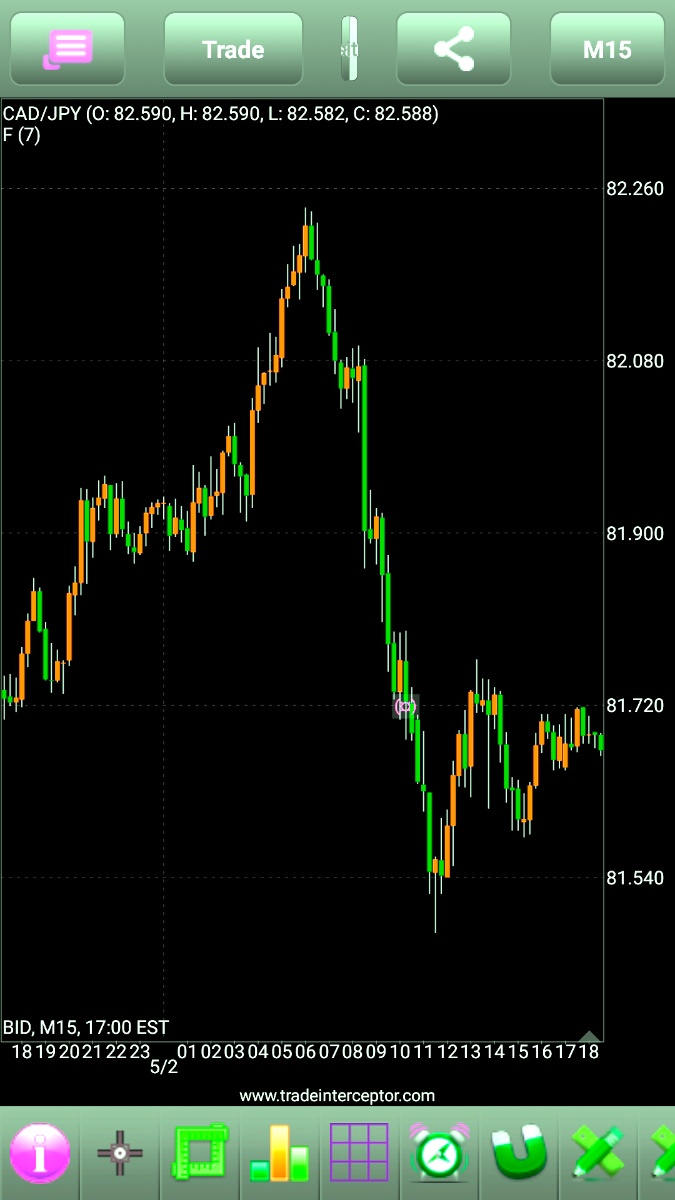Image resolution: width=675 pixels, height=1200 pixels.
Task: Toggle the purple grid tool
Action: [360, 1153]
